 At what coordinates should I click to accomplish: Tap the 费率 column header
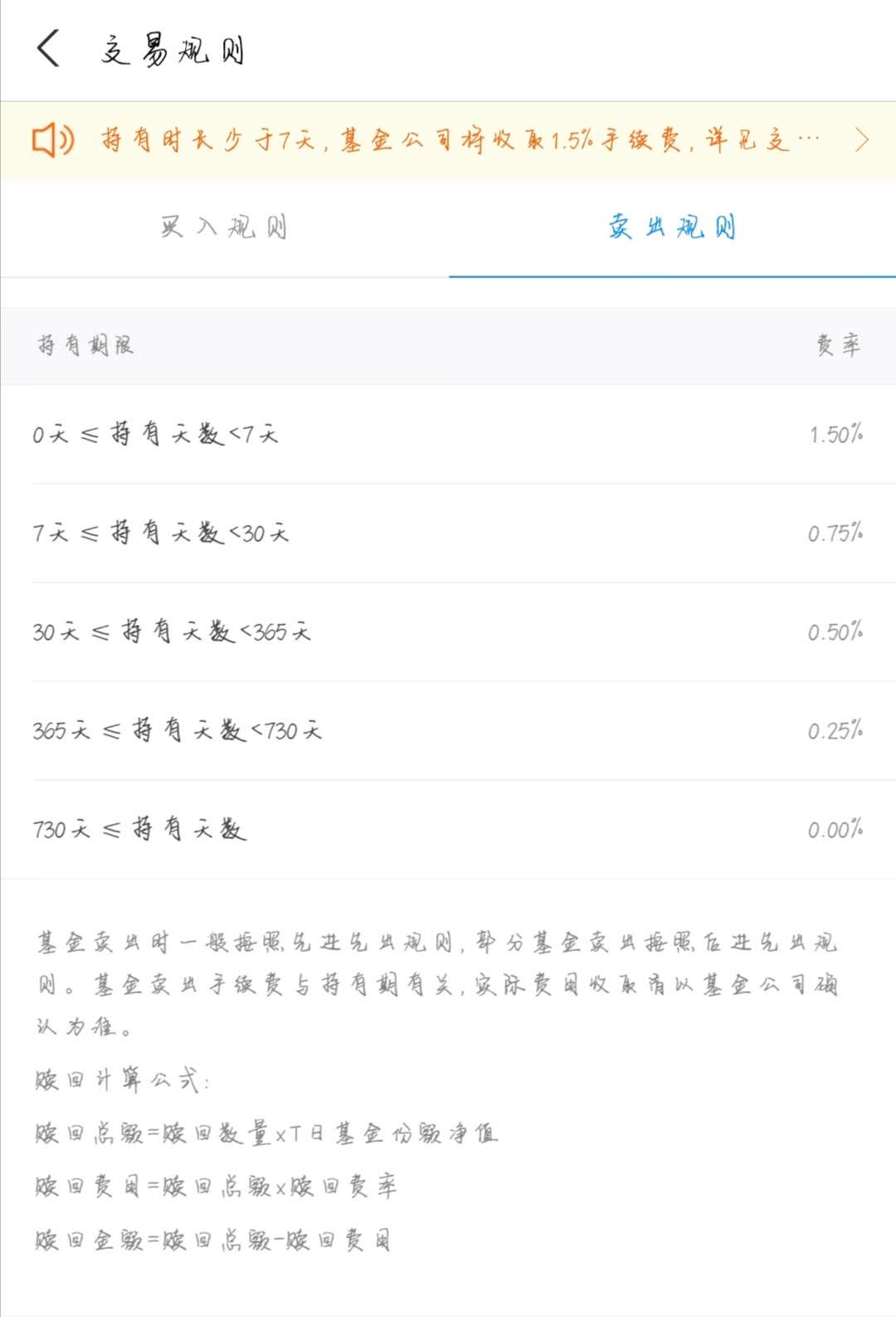(838, 345)
